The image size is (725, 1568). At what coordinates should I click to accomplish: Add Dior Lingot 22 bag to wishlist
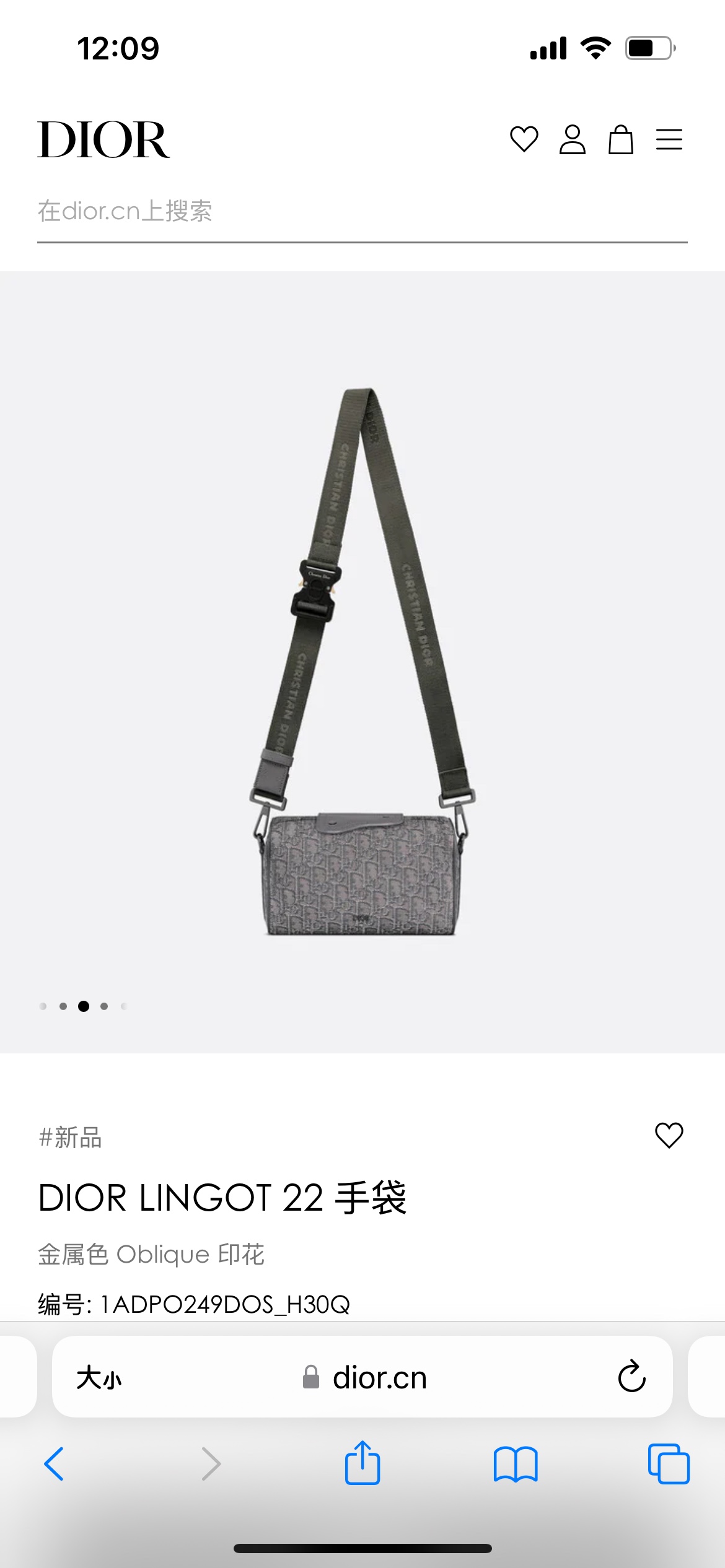pos(669,1135)
